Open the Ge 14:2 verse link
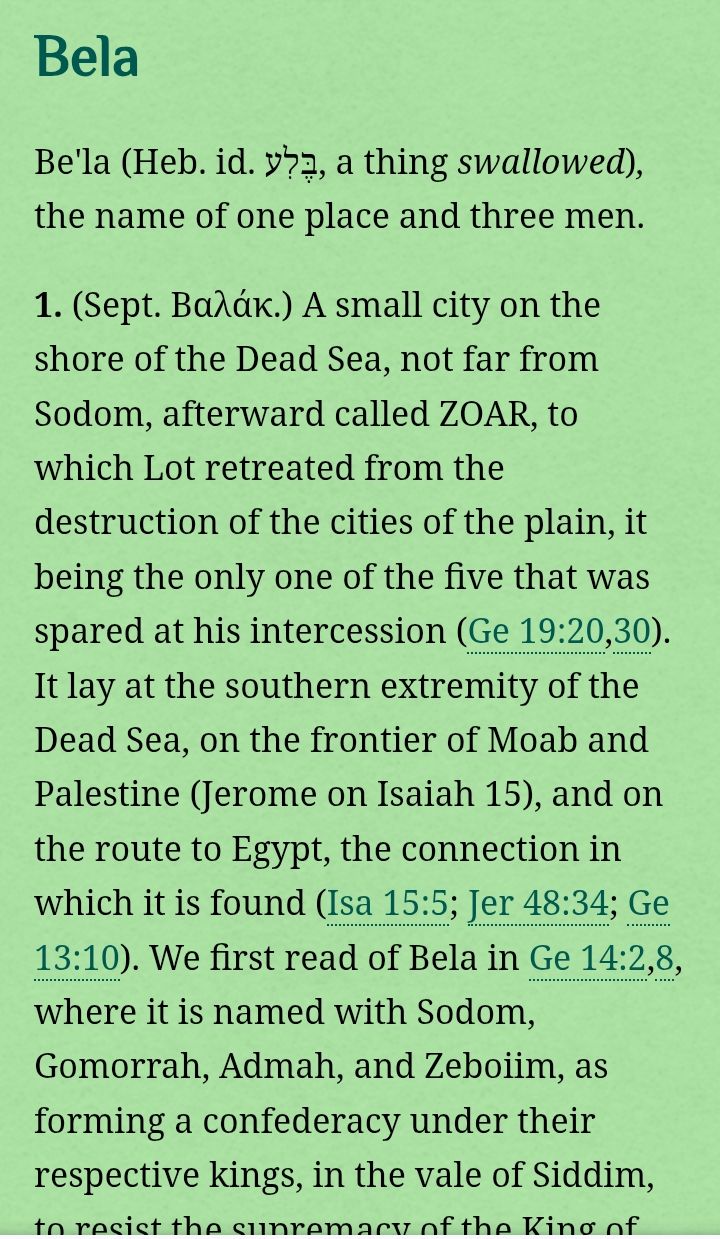Image resolution: width=720 pixels, height=1239 pixels. pos(587,957)
